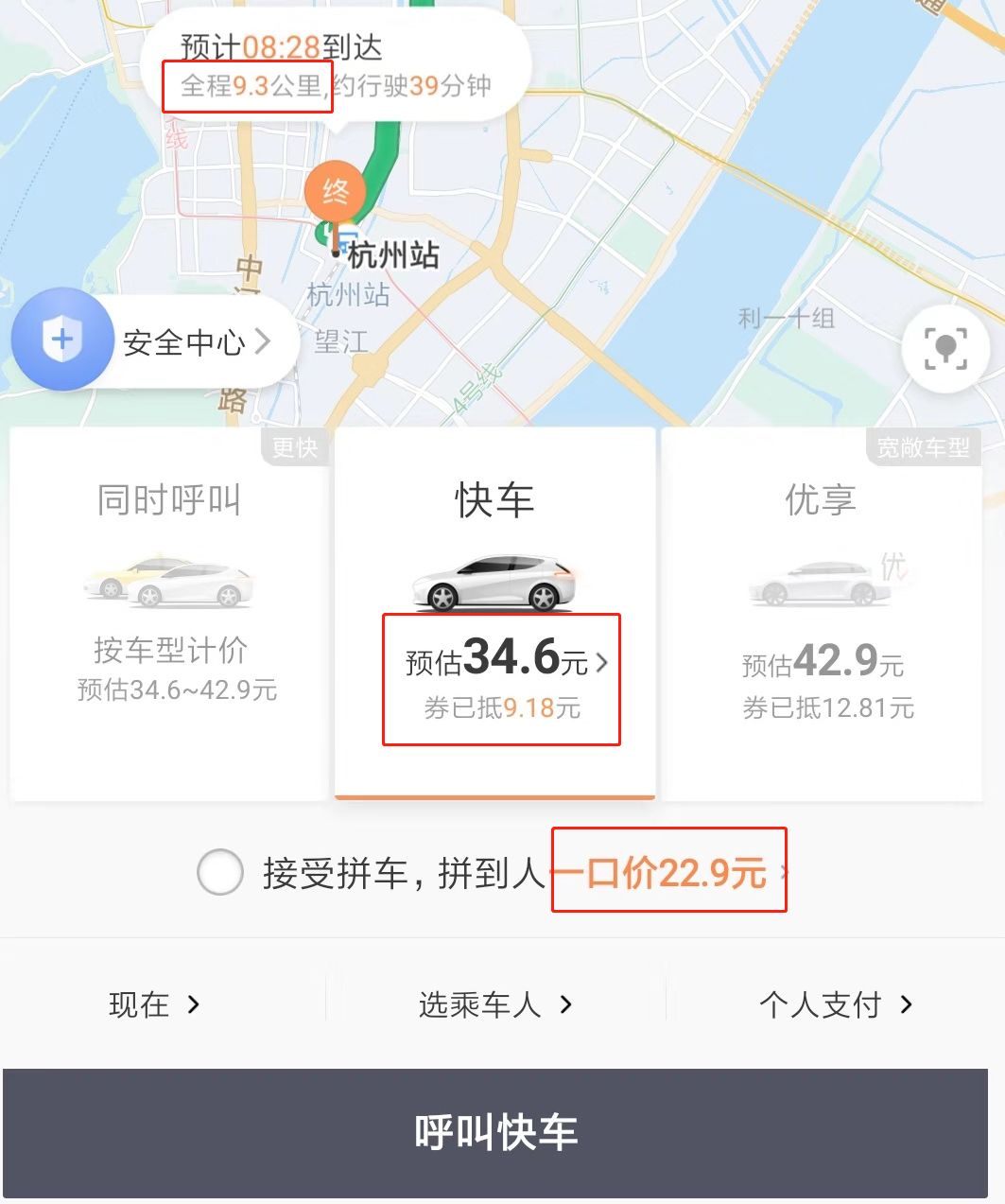Screen dimensions: 1005x1204
Task: Switch to the 优享 ride tab
Action: click(820, 501)
